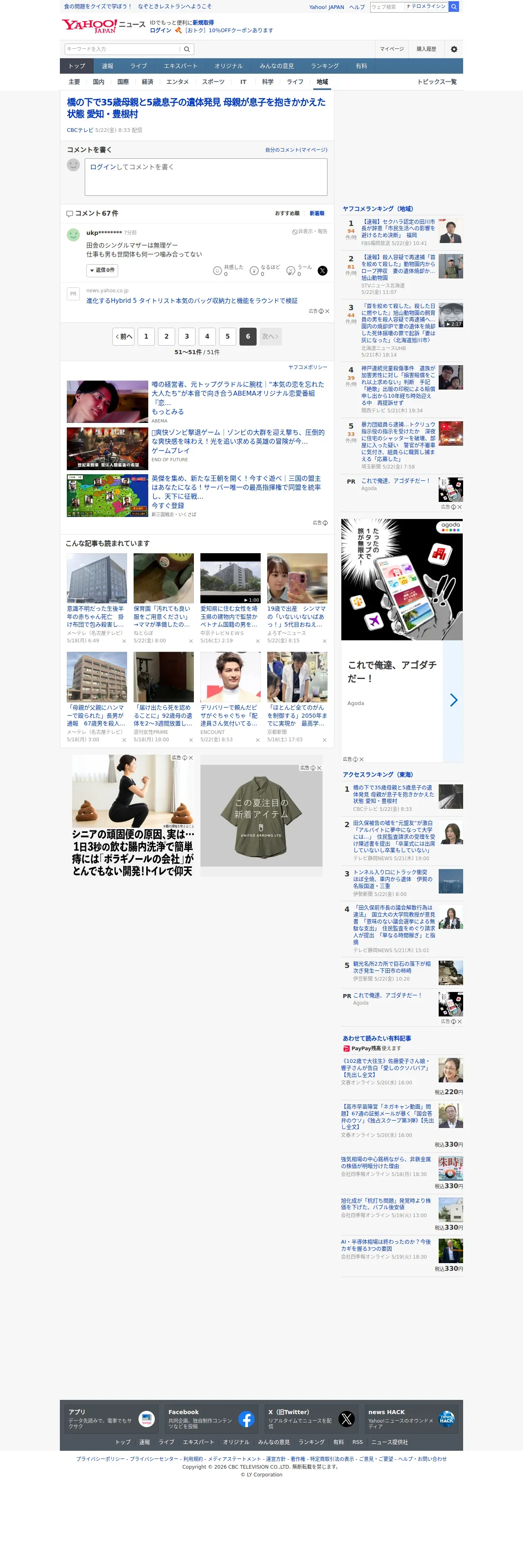This screenshot has height=1568, width=523.
Task: Share ukp's comment to X
Action: point(323,271)
